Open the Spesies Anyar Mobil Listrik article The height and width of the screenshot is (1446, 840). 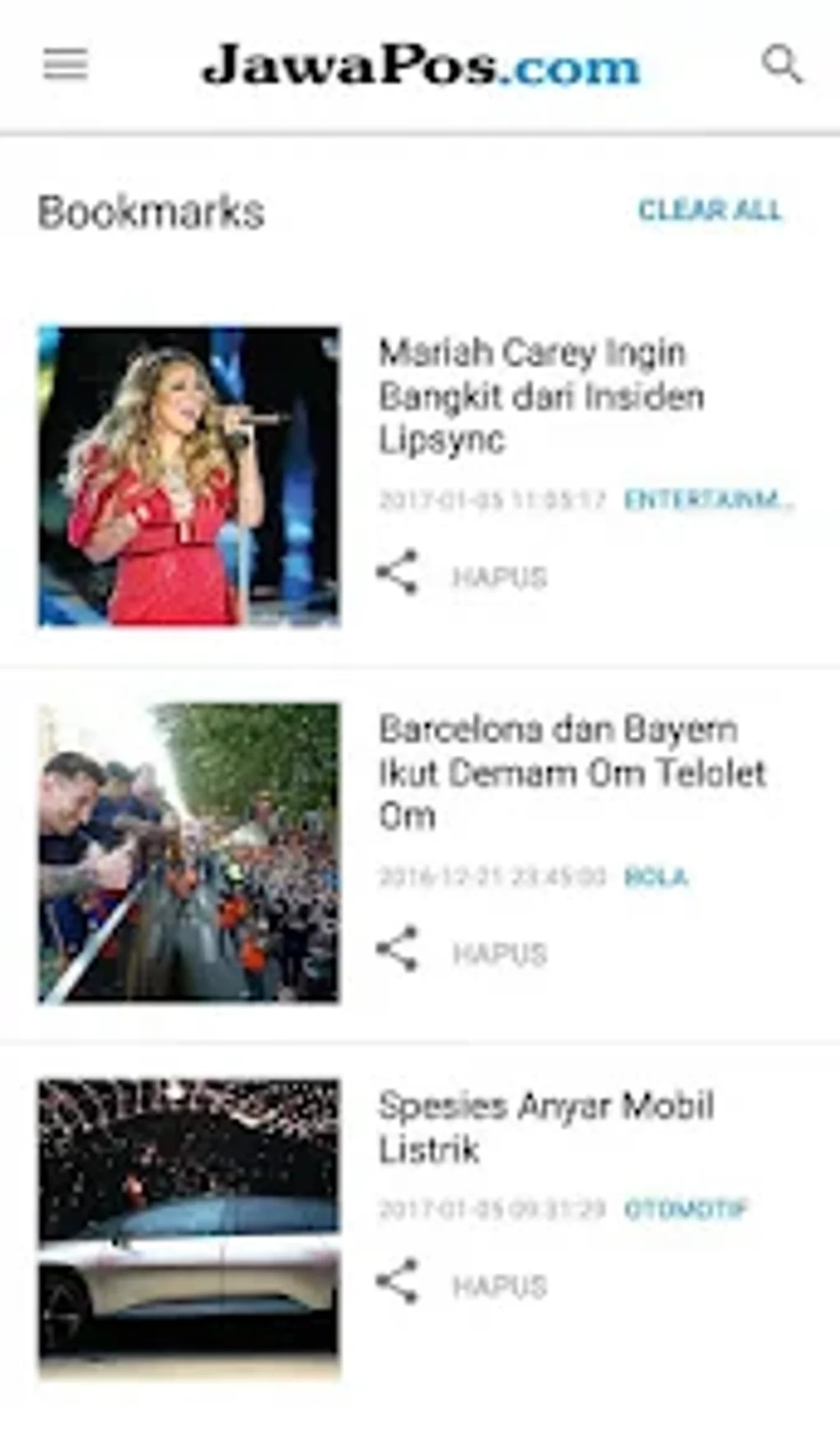[545, 1127]
